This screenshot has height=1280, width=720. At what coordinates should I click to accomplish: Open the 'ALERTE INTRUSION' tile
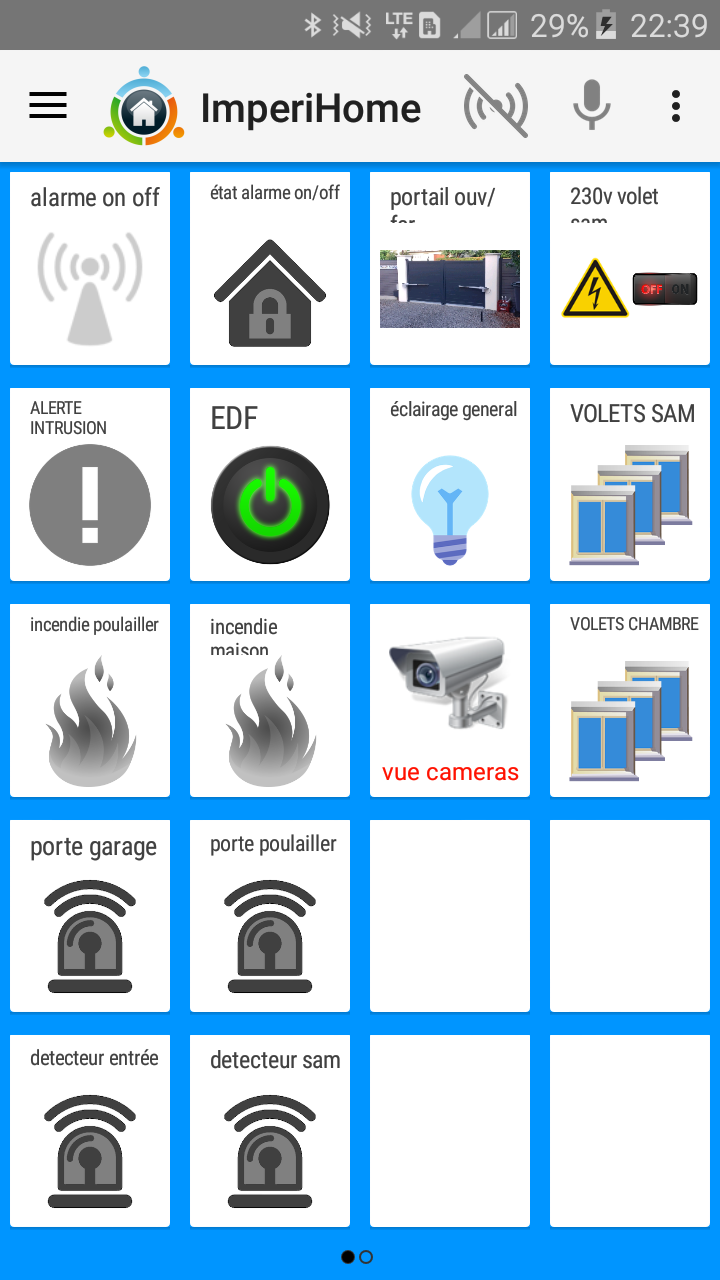tap(90, 484)
